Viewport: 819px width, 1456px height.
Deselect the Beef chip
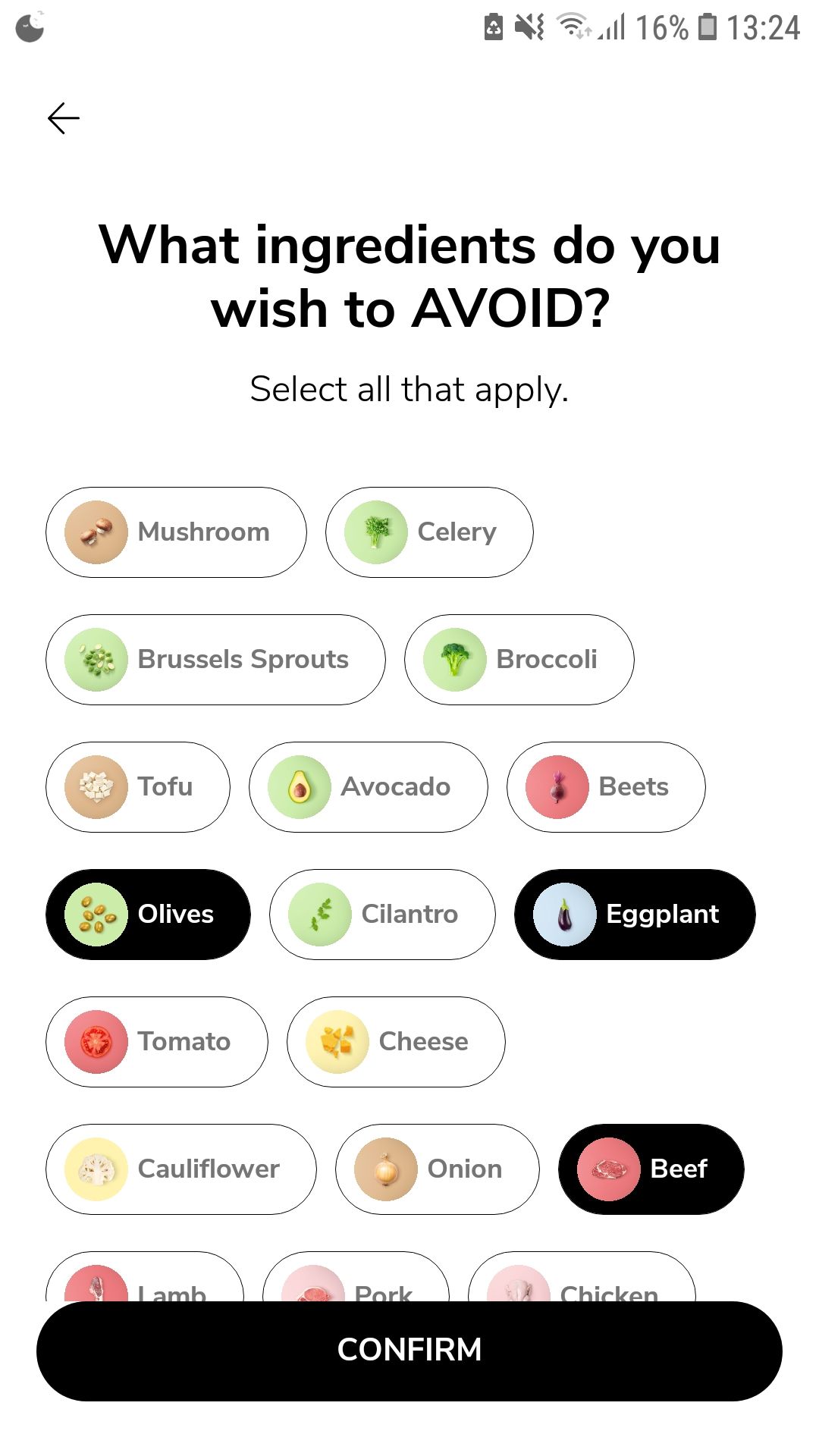point(651,1169)
